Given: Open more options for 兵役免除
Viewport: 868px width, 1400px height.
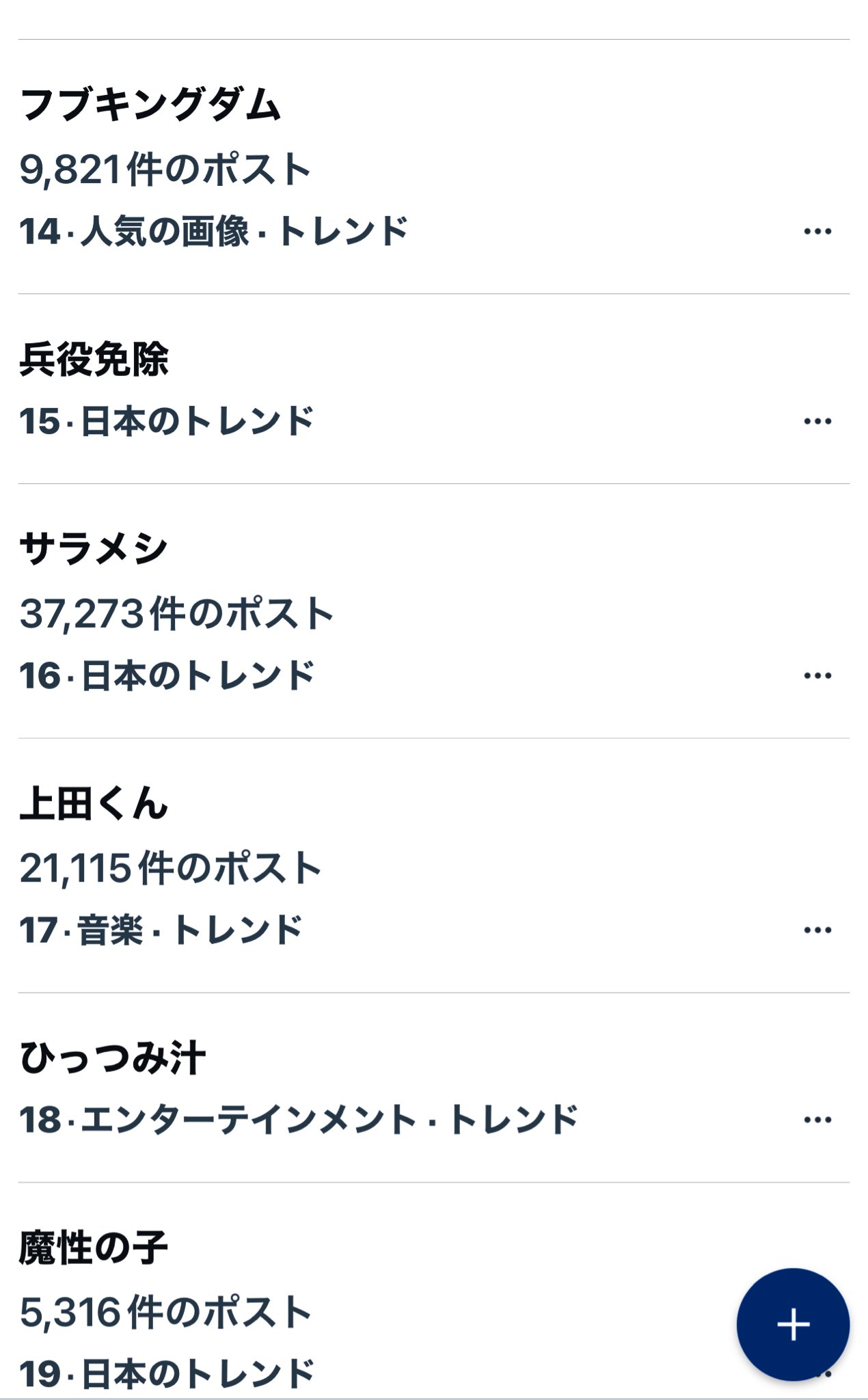Looking at the screenshot, I should [x=817, y=421].
